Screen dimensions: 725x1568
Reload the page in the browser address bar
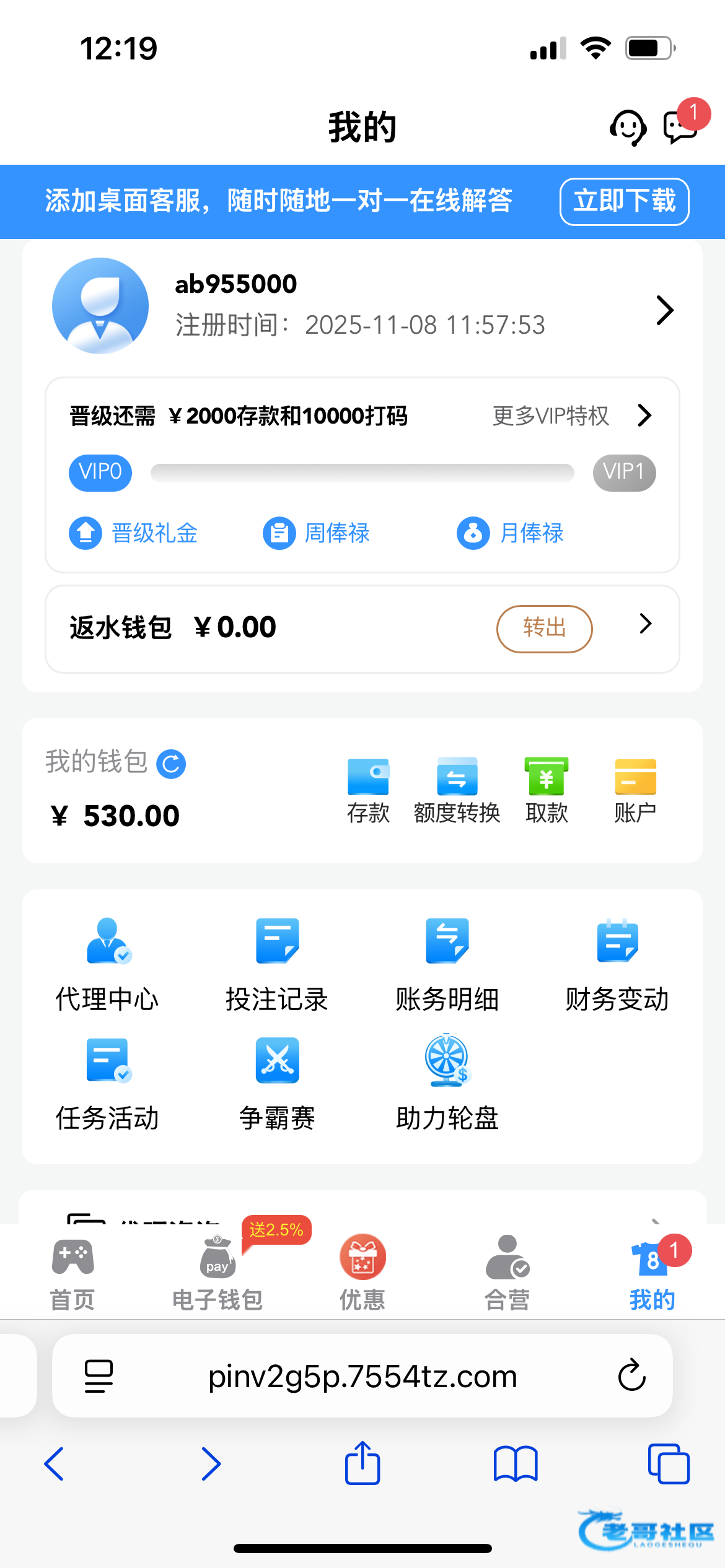click(631, 1375)
